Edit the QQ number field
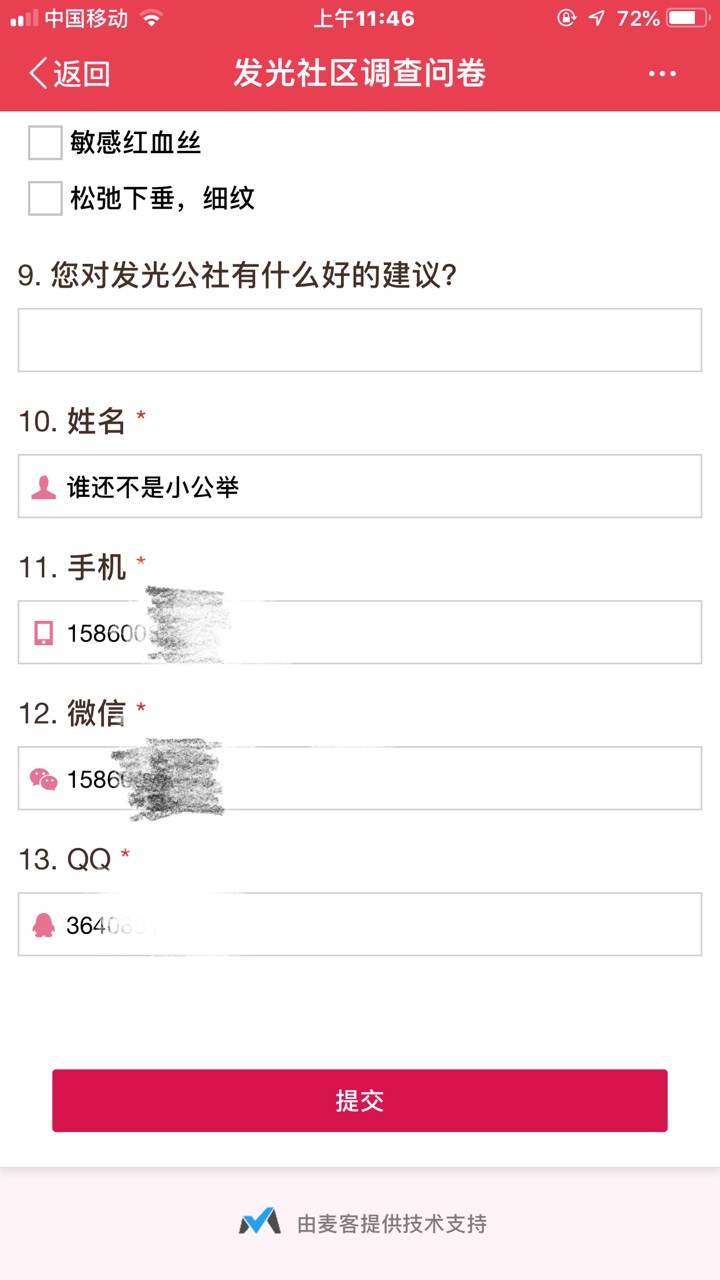 360,924
